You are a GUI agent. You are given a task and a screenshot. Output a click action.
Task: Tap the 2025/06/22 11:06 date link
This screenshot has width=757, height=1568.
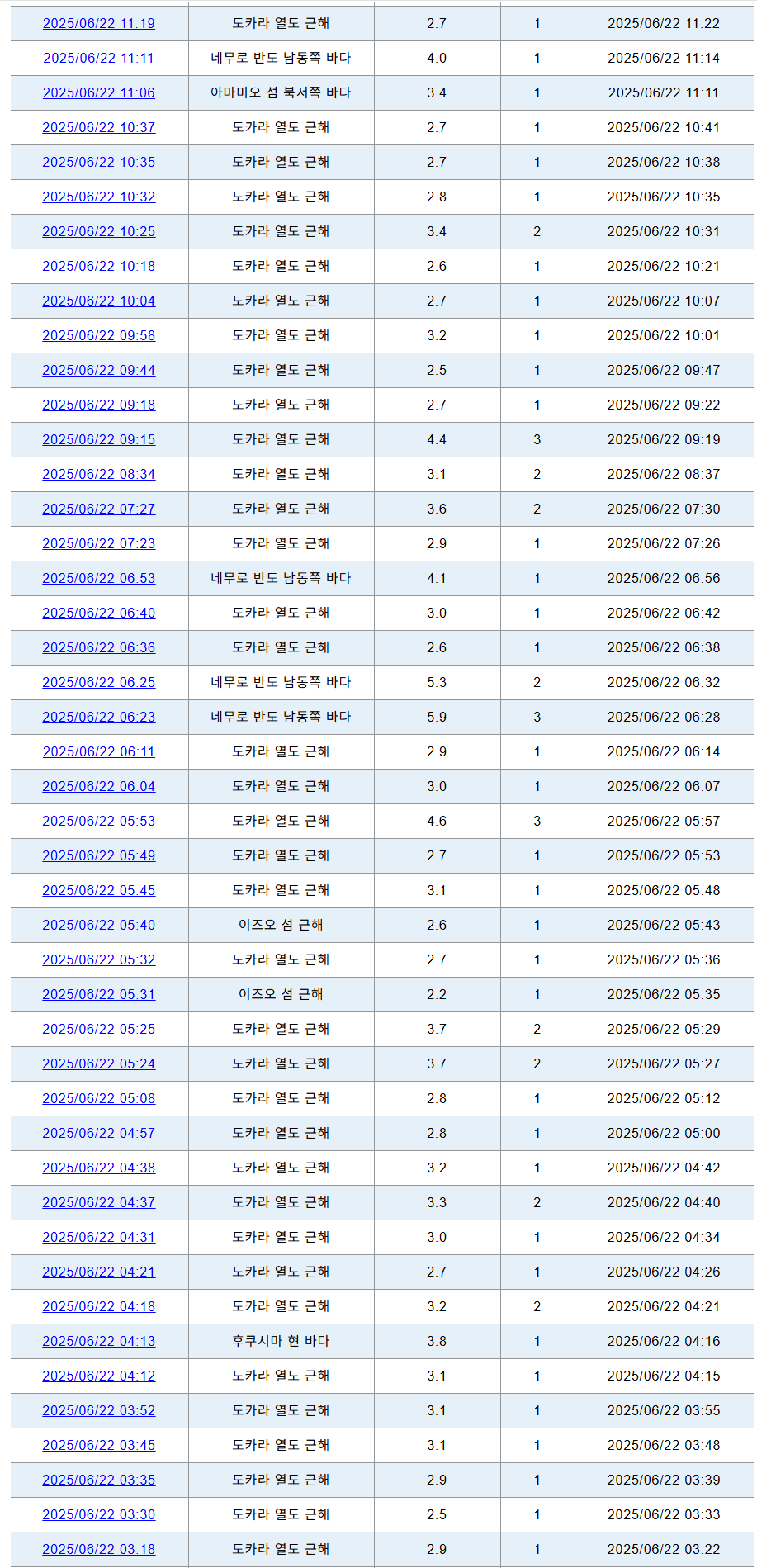(x=99, y=92)
